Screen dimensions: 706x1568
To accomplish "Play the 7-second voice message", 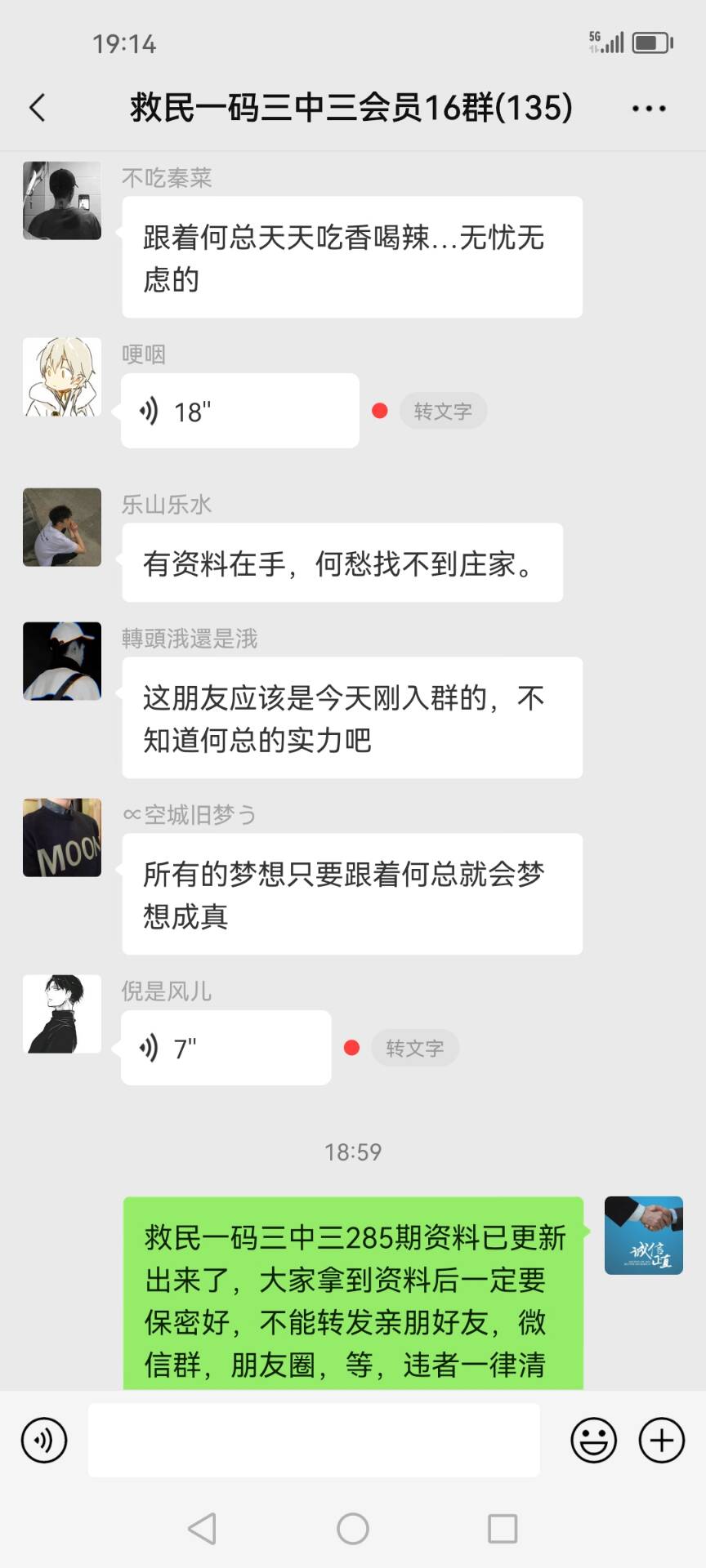I will pos(226,1048).
